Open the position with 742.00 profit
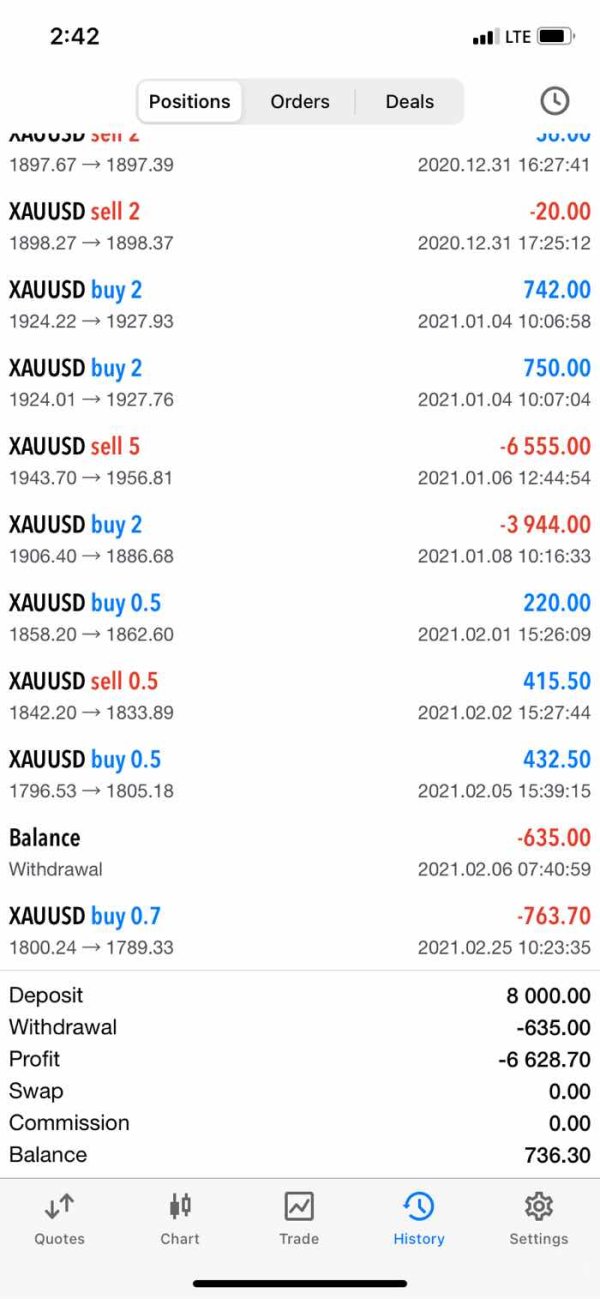The image size is (600, 1299). tap(300, 304)
